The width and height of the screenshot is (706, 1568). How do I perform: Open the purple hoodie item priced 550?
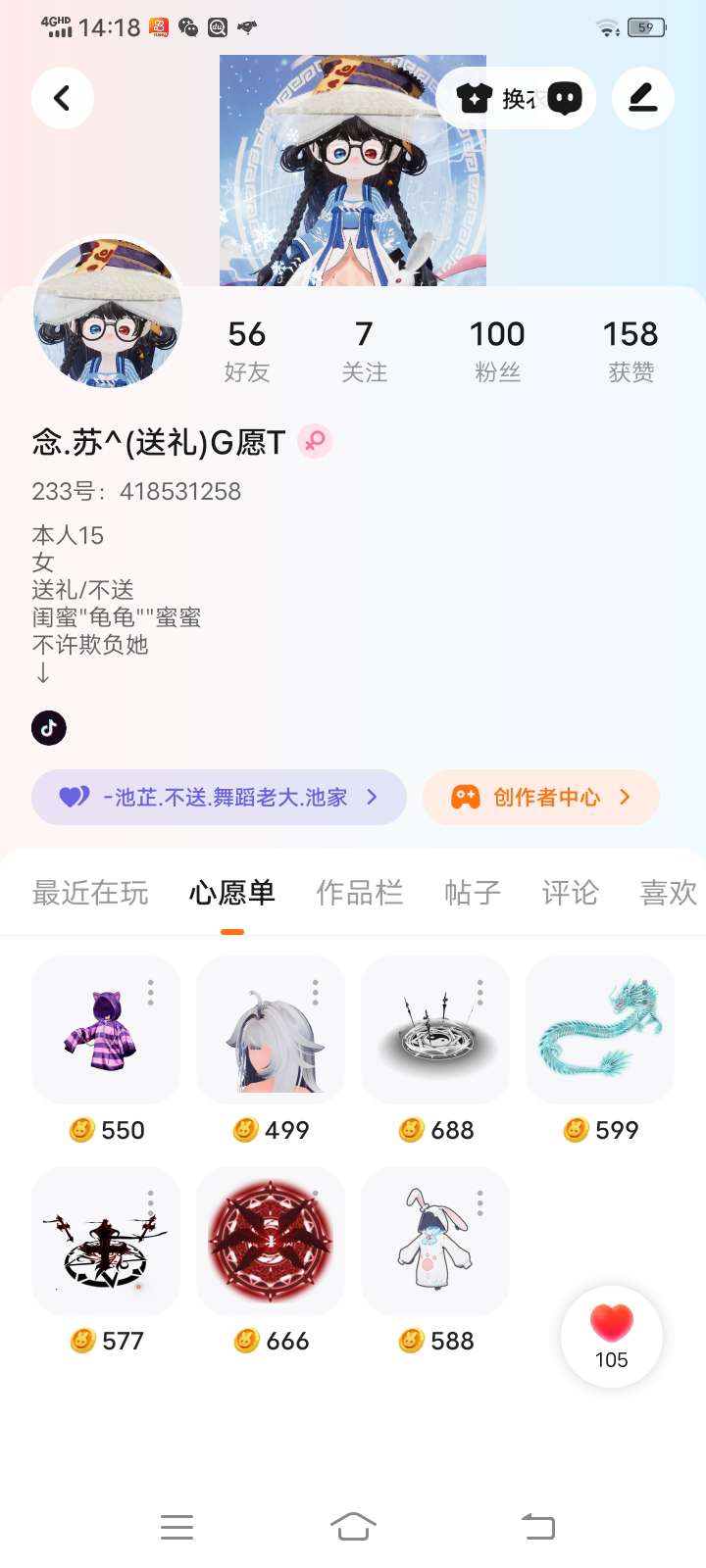tap(105, 1029)
